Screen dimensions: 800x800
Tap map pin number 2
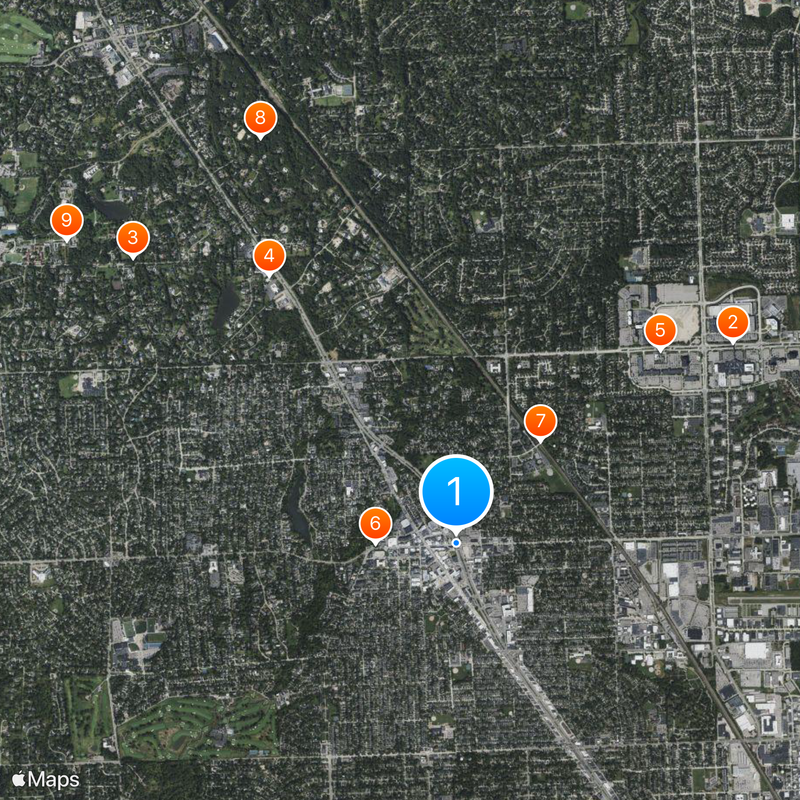click(x=733, y=323)
